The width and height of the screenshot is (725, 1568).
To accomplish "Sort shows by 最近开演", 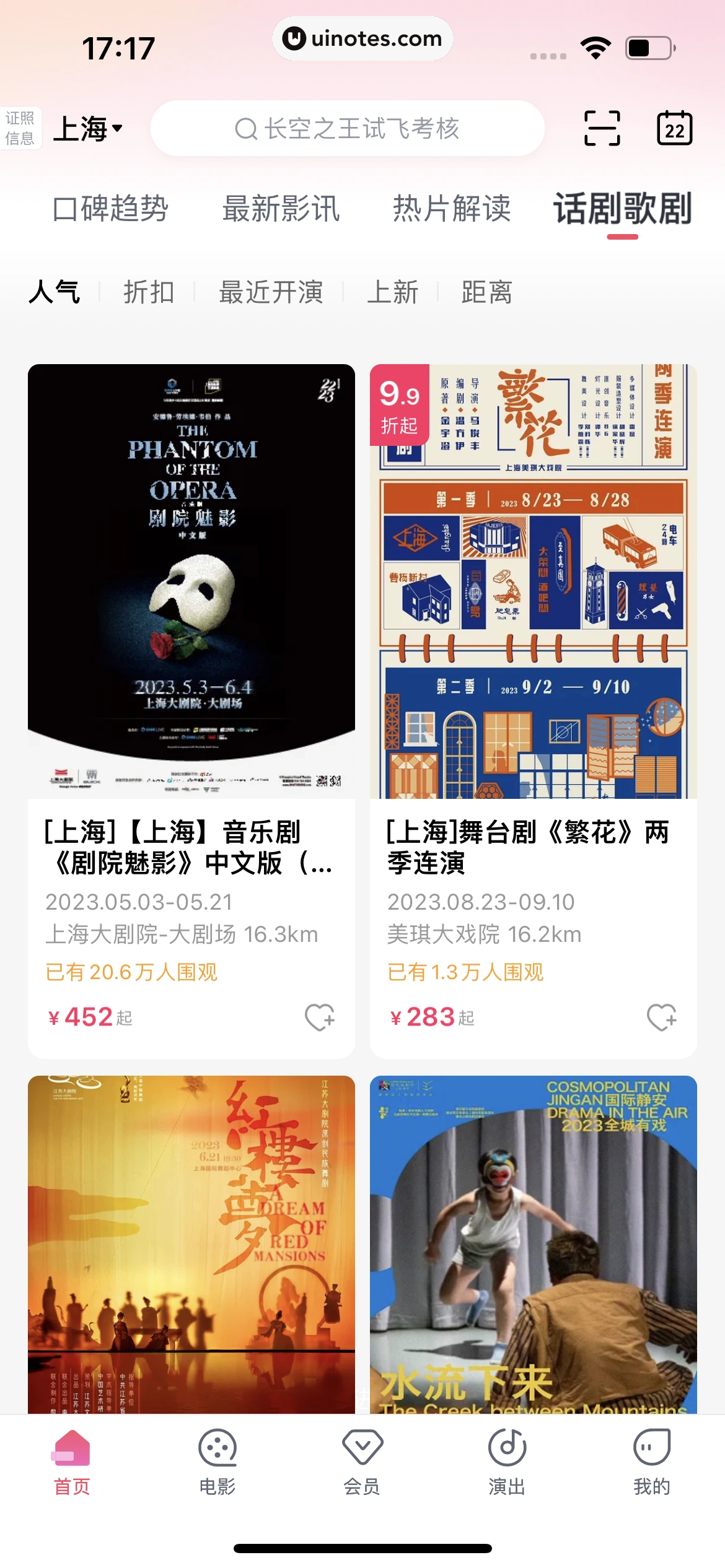I will click(271, 292).
